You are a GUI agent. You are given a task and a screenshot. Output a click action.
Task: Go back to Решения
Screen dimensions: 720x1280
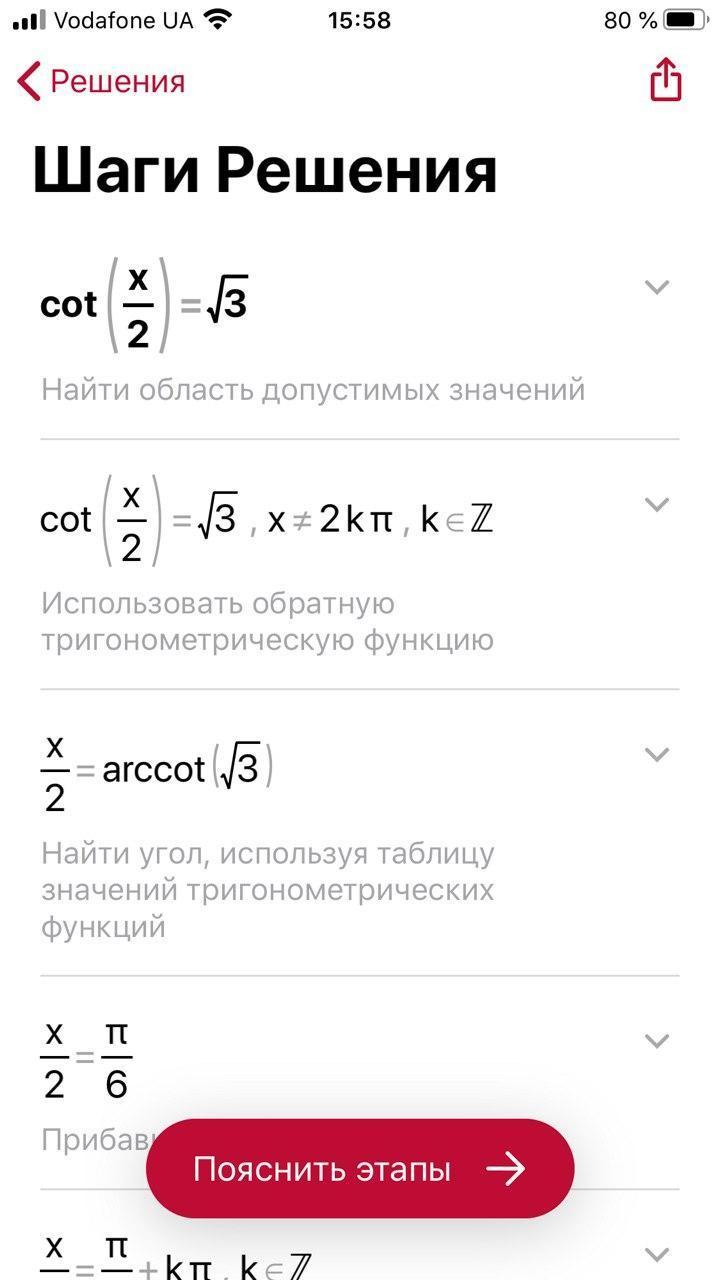102,81
